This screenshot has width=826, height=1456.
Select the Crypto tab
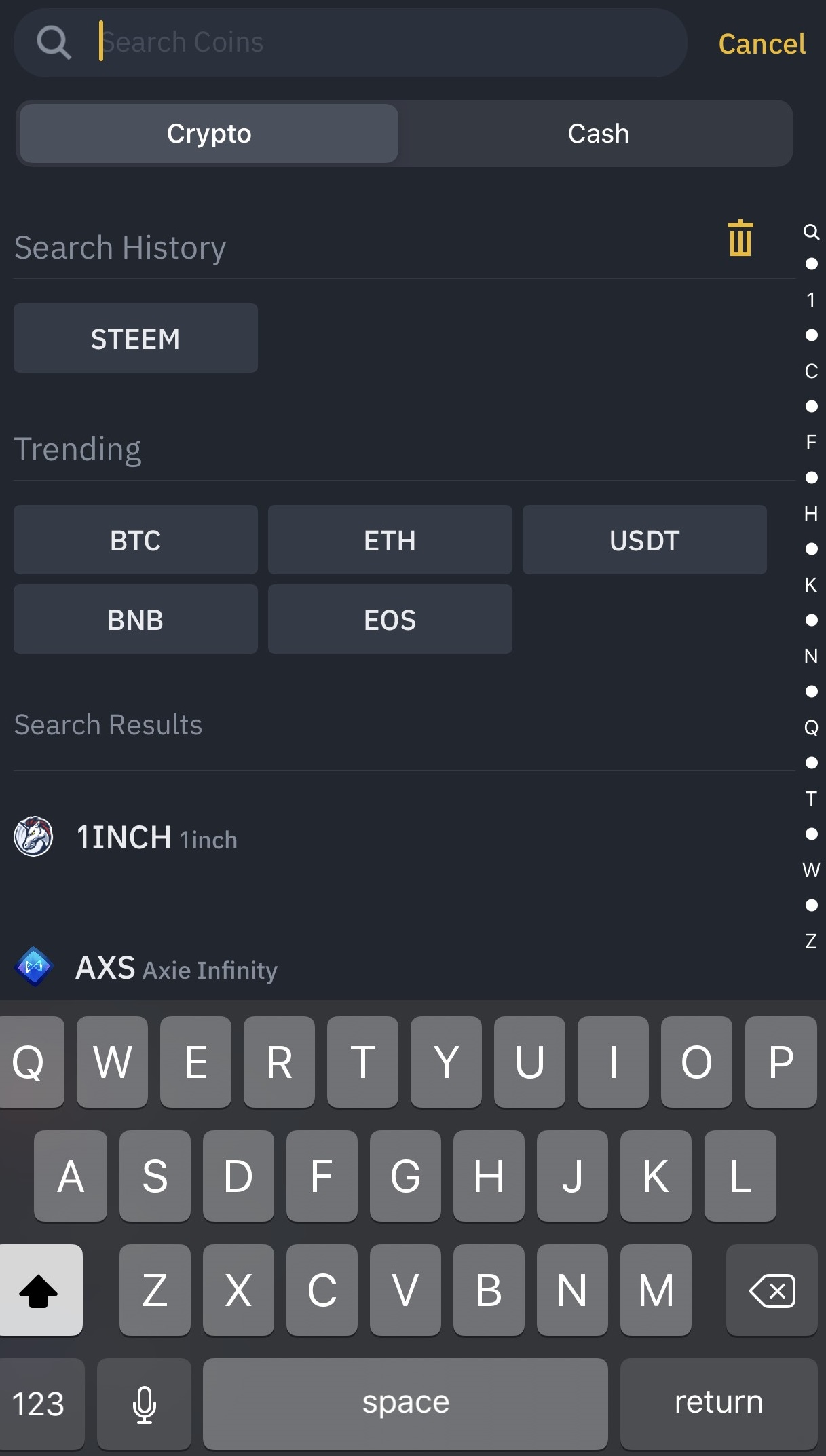click(x=209, y=134)
